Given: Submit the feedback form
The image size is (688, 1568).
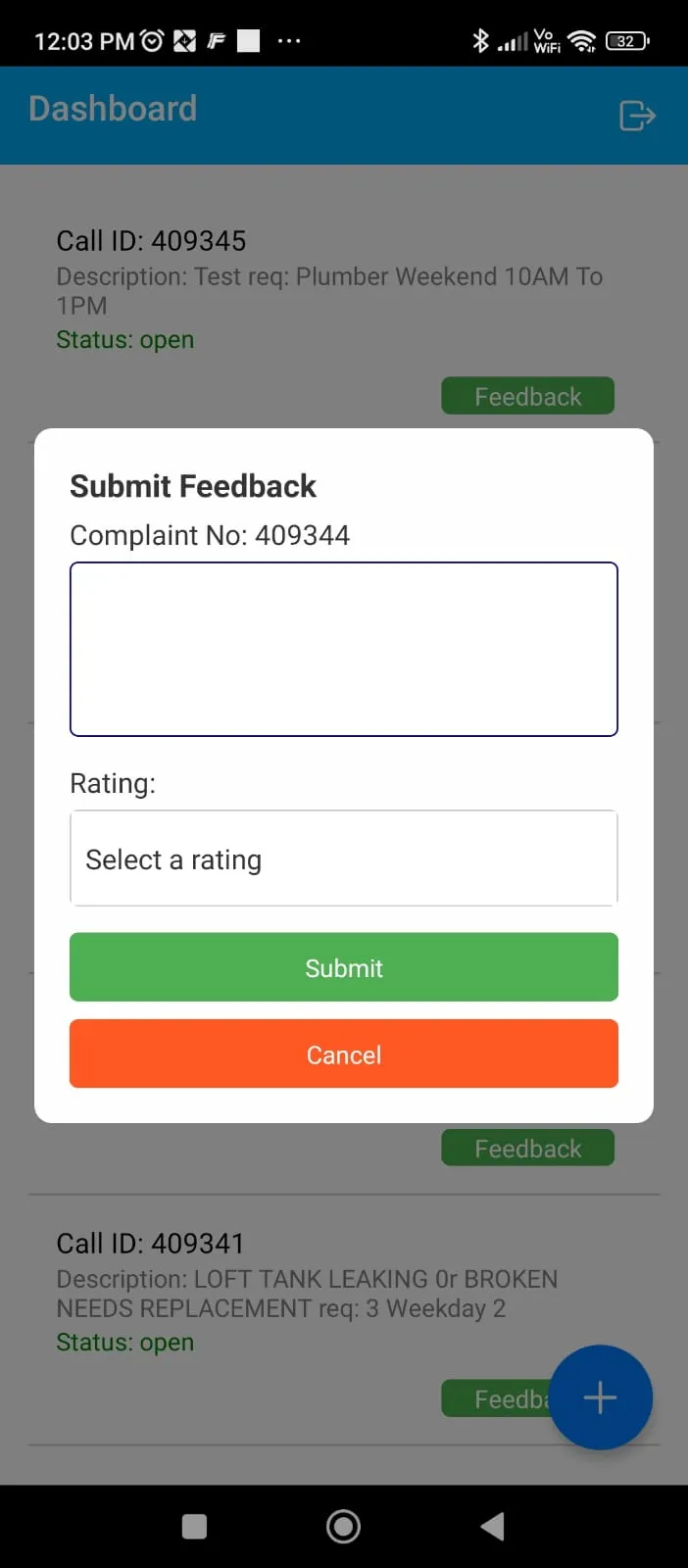Looking at the screenshot, I should 343,967.
